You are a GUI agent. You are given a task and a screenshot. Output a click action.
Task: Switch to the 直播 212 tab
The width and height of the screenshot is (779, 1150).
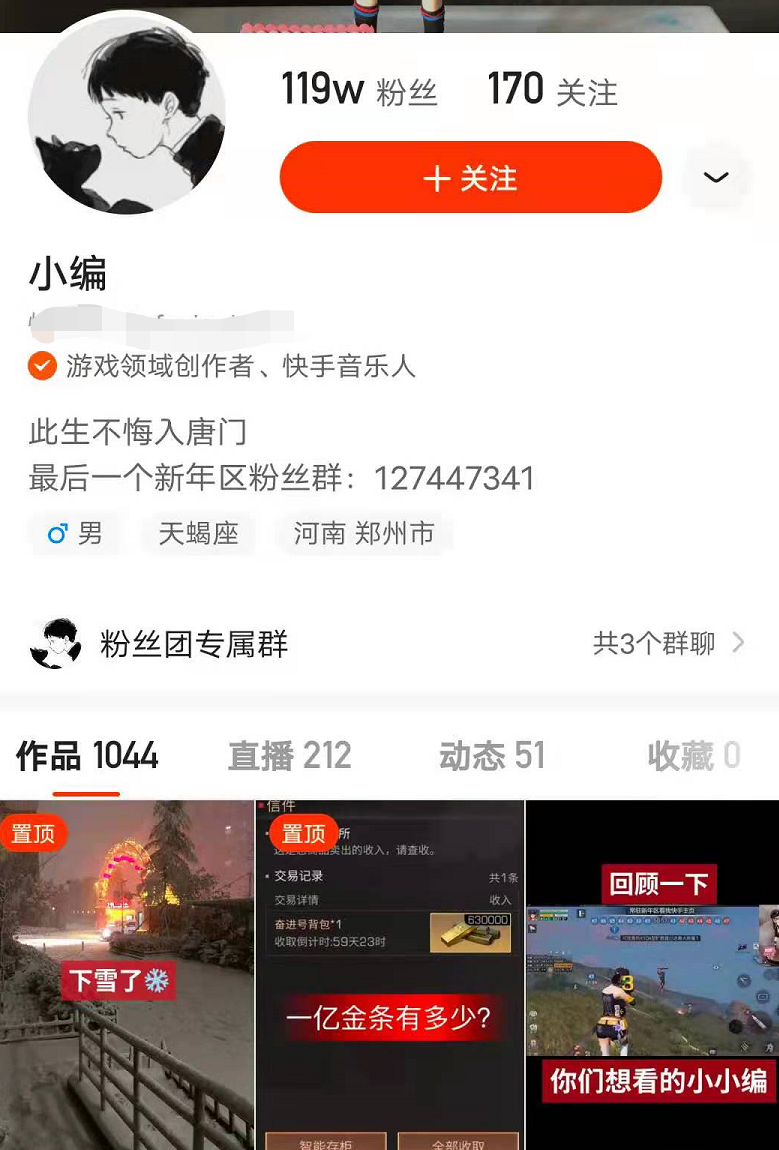(x=290, y=756)
